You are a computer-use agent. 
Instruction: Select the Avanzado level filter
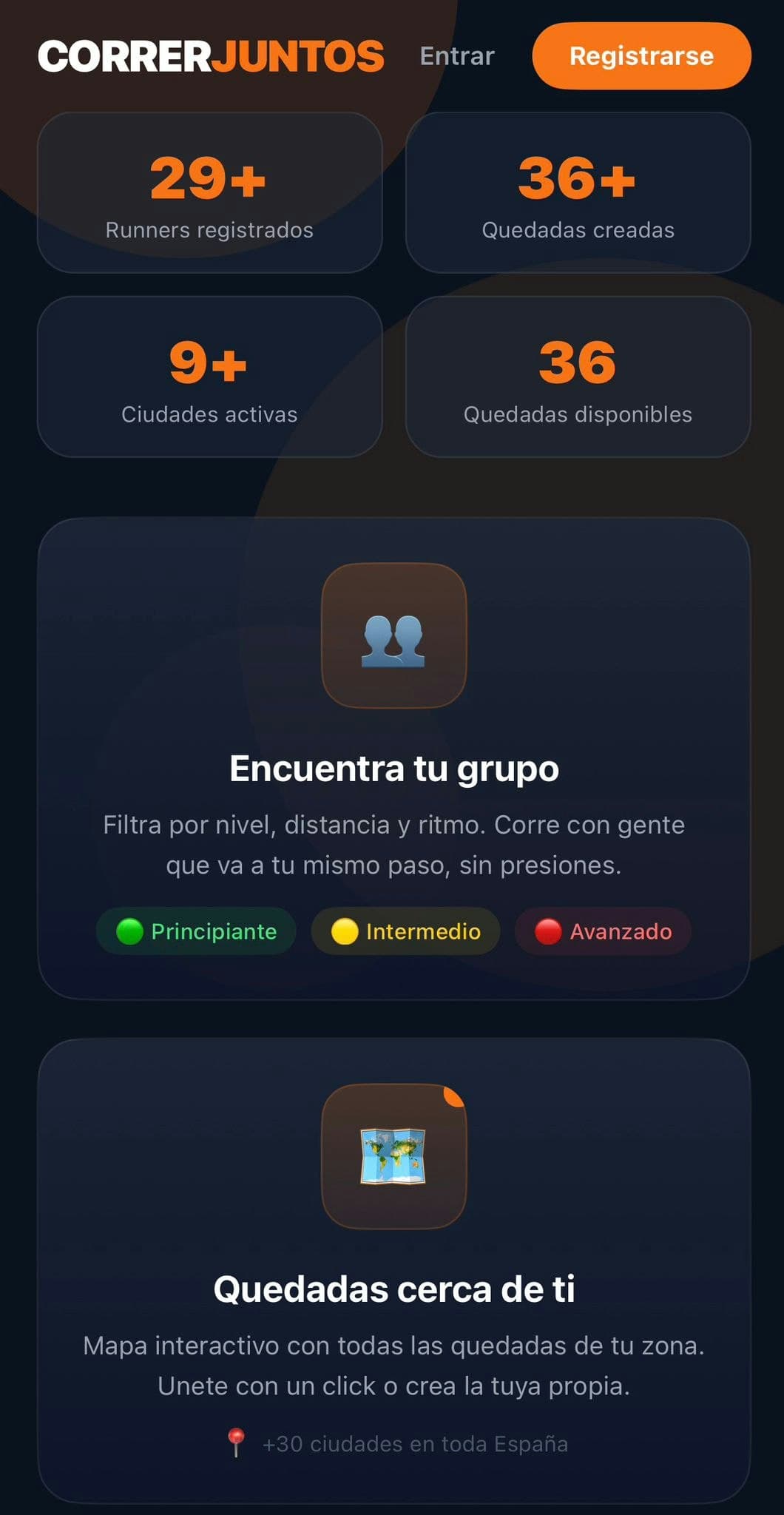(603, 931)
